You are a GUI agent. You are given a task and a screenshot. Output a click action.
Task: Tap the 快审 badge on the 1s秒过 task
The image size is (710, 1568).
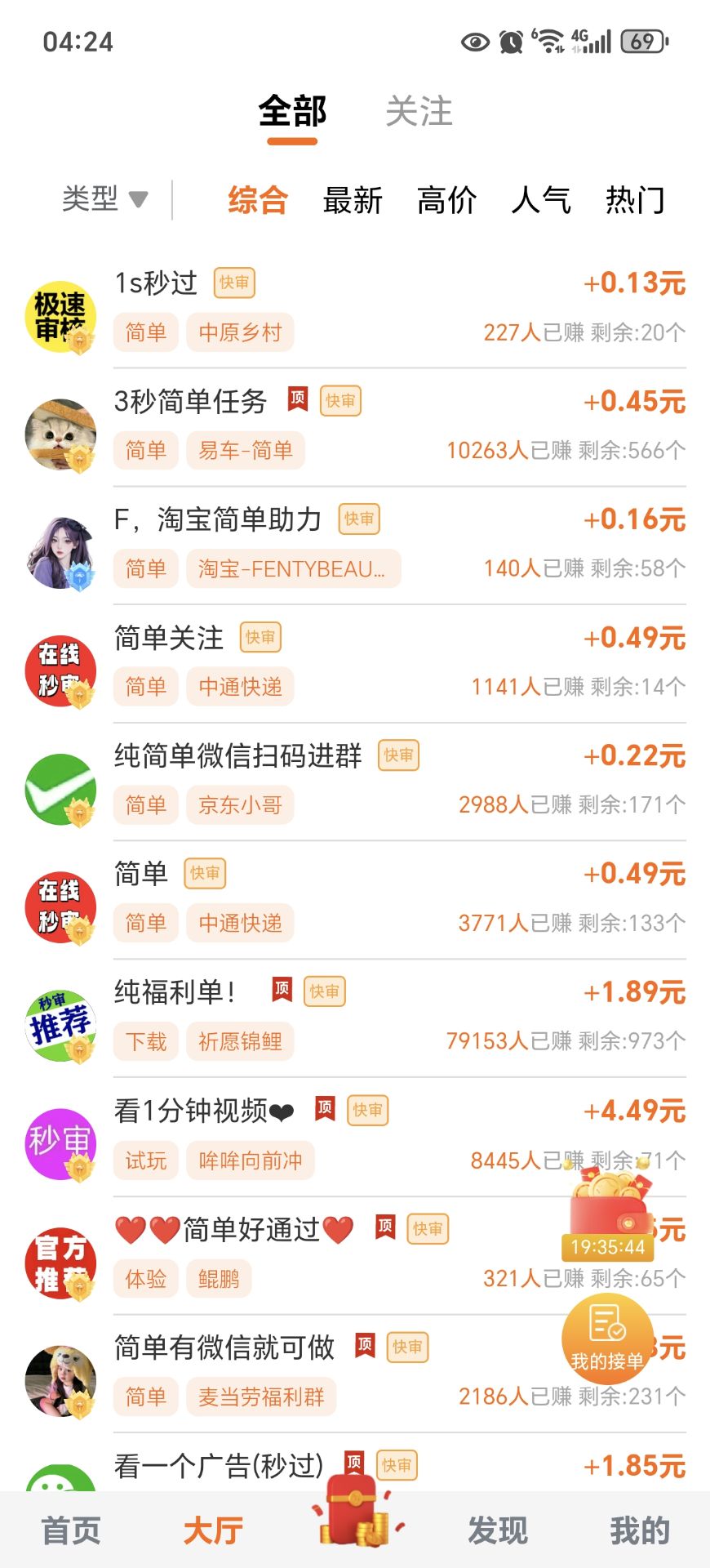point(233,282)
